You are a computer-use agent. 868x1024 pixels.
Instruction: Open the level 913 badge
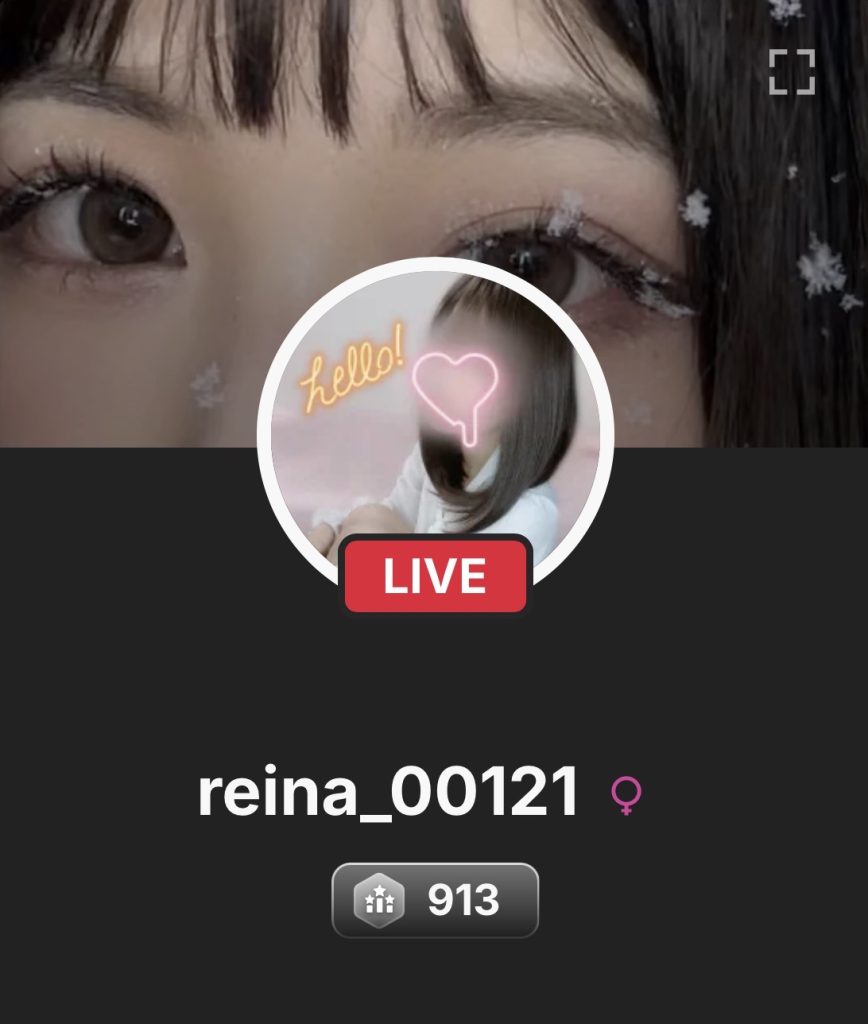435,900
